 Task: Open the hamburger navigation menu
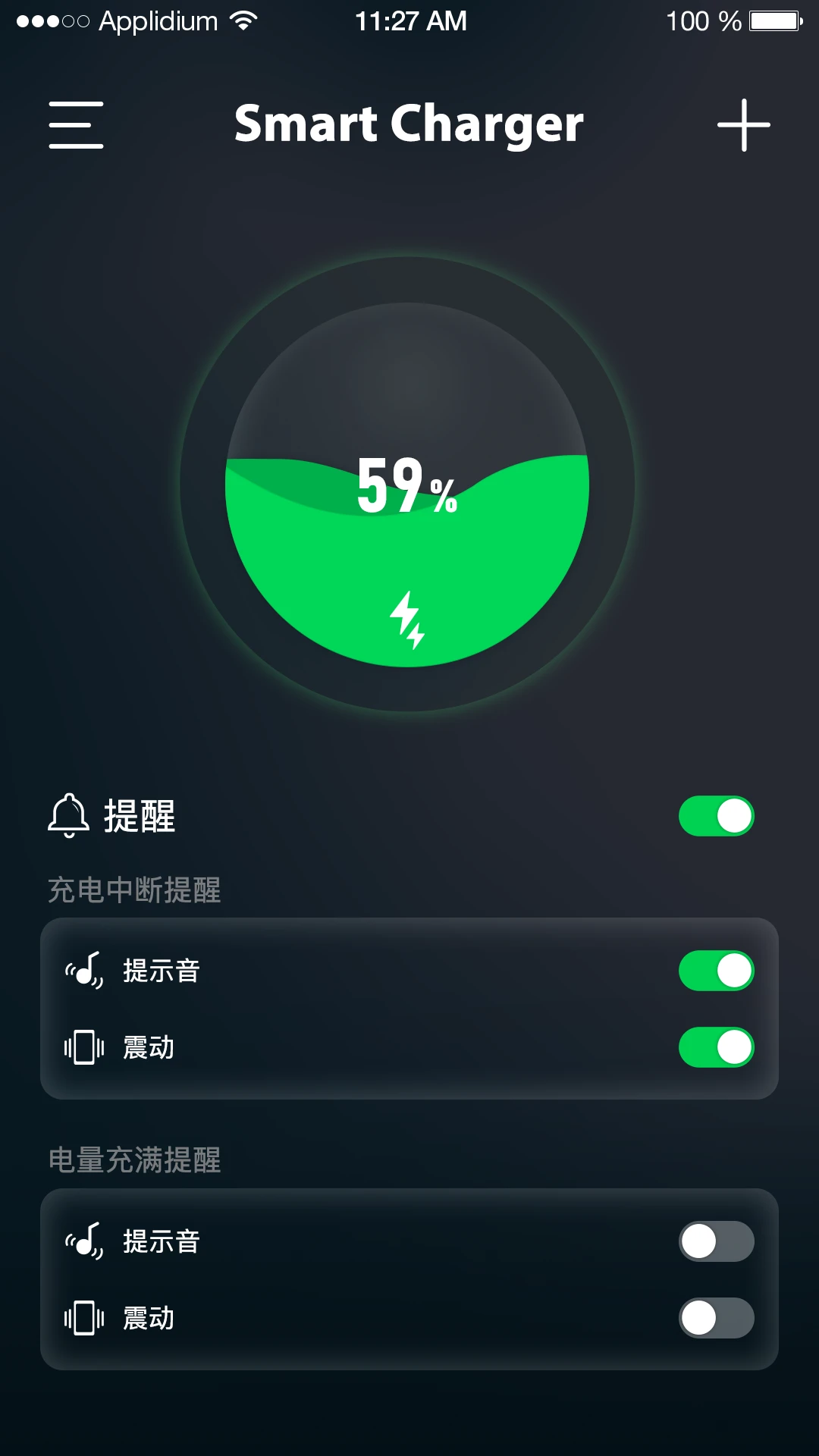[x=75, y=125]
